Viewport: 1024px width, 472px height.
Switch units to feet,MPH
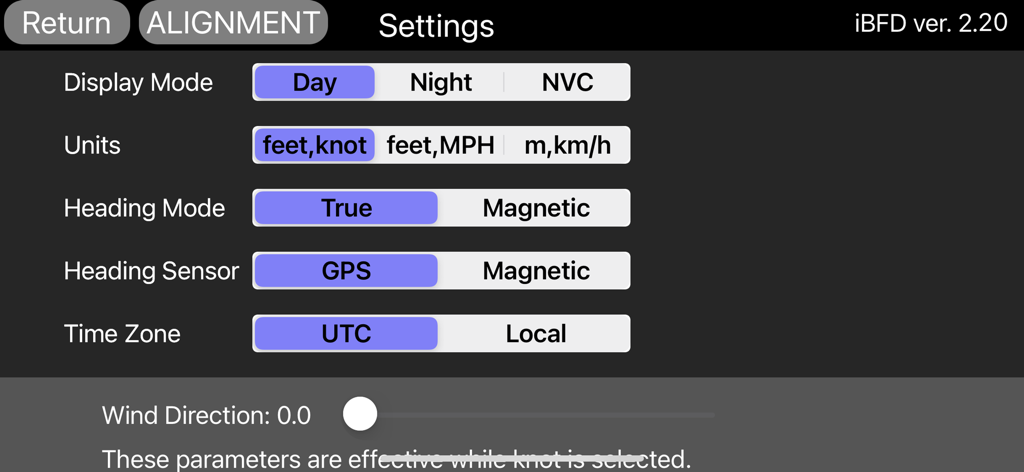440,145
